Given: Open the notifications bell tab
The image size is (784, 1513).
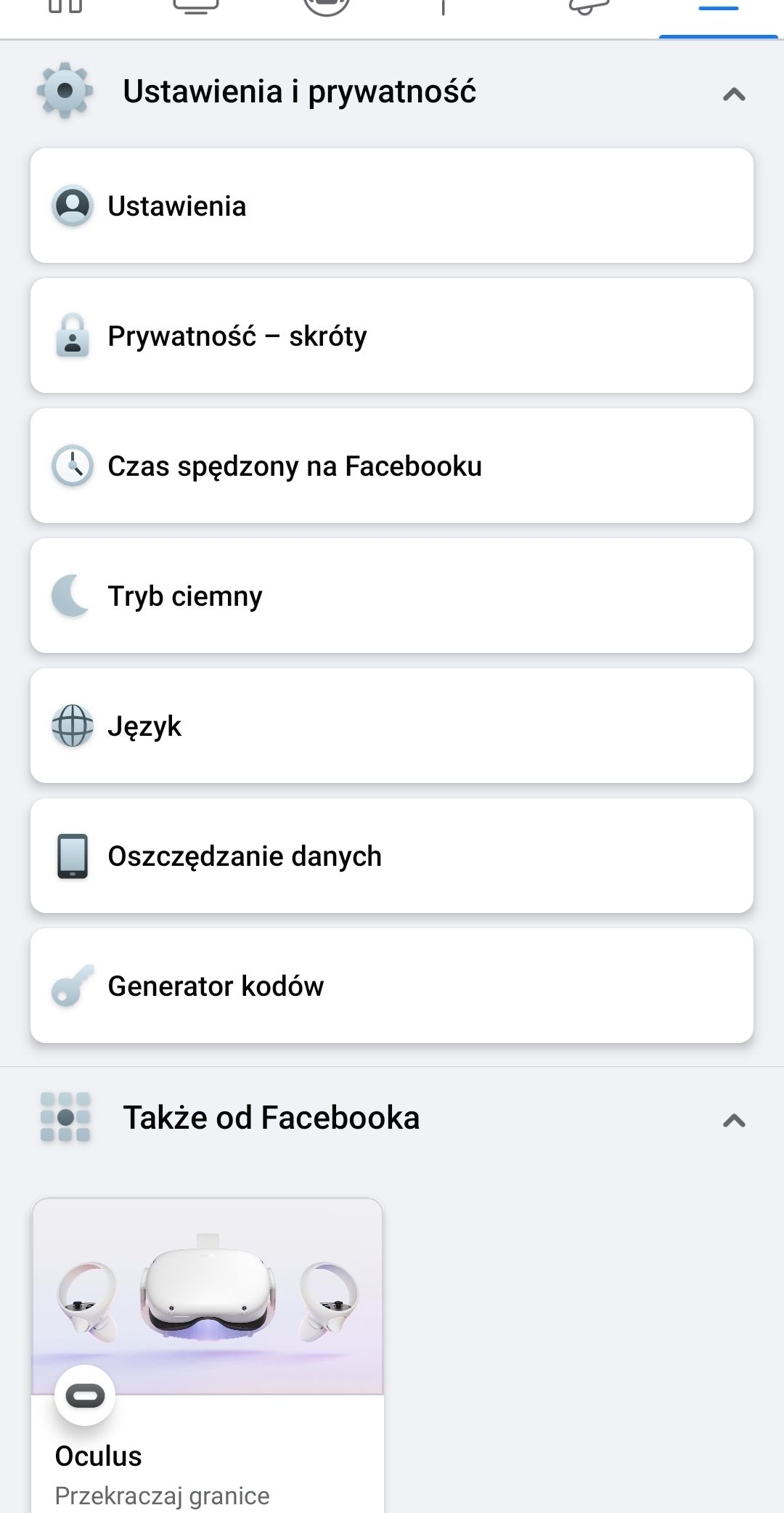Looking at the screenshot, I should pos(588,7).
